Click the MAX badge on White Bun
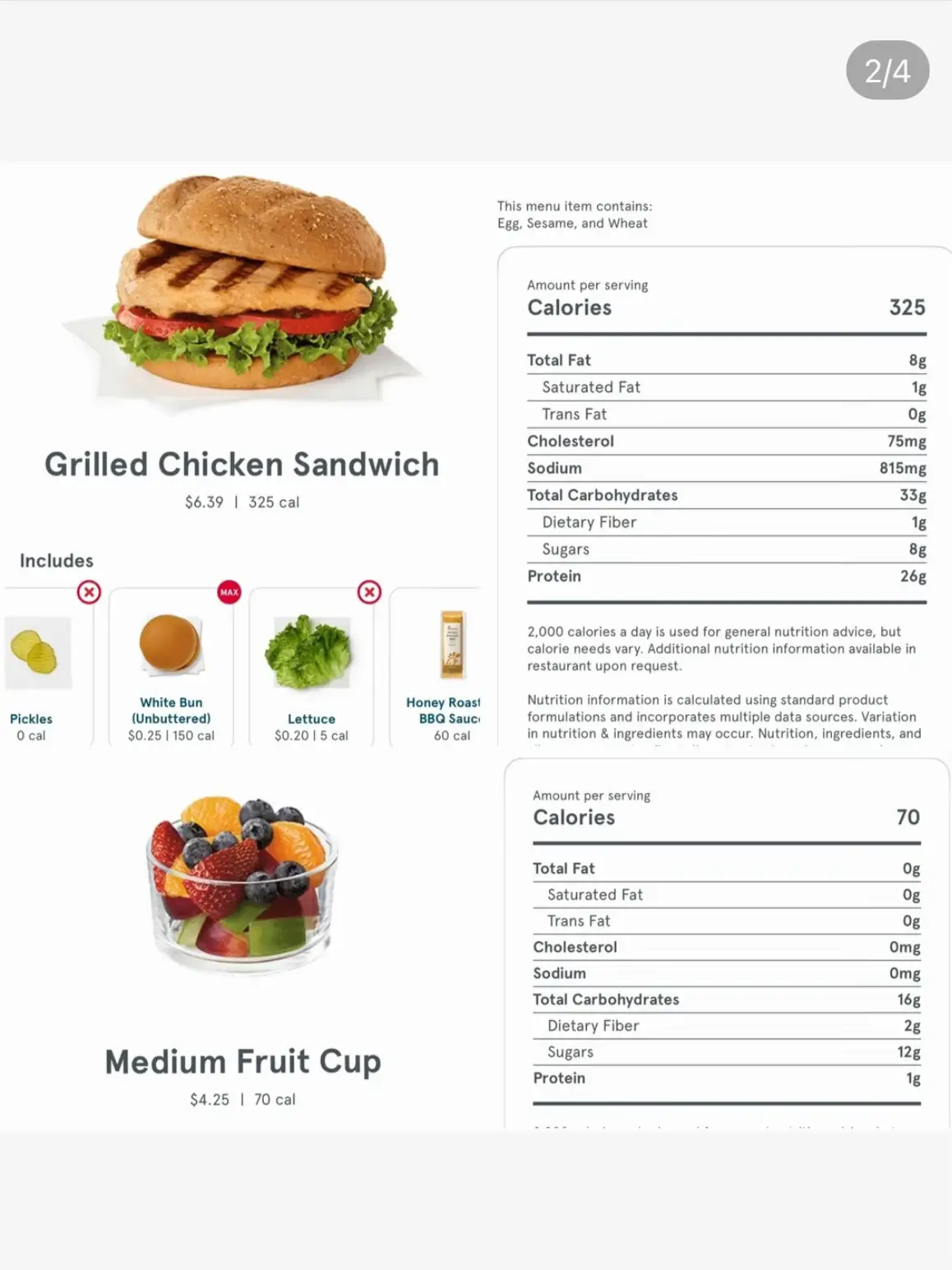The image size is (952, 1270). point(229,591)
